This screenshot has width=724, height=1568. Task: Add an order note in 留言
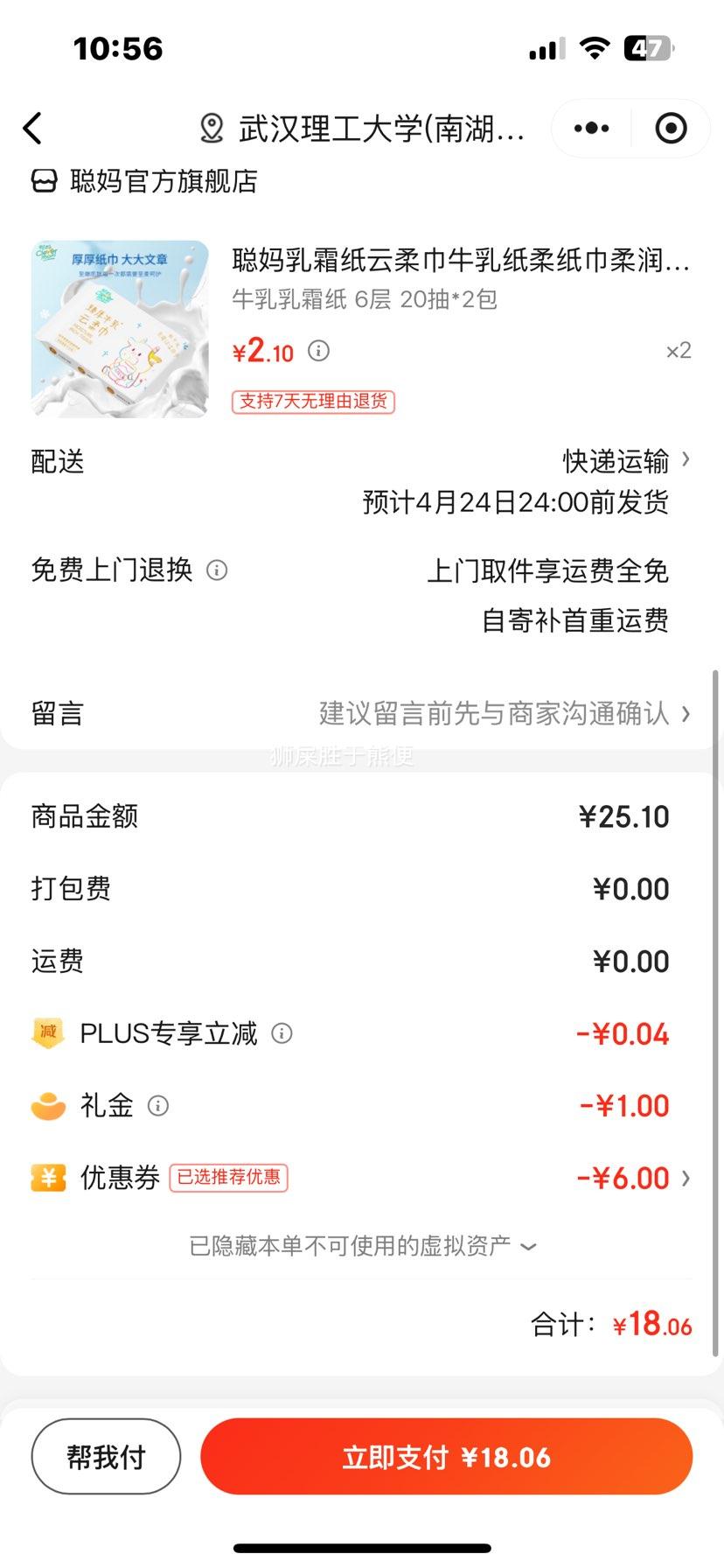[x=503, y=713]
